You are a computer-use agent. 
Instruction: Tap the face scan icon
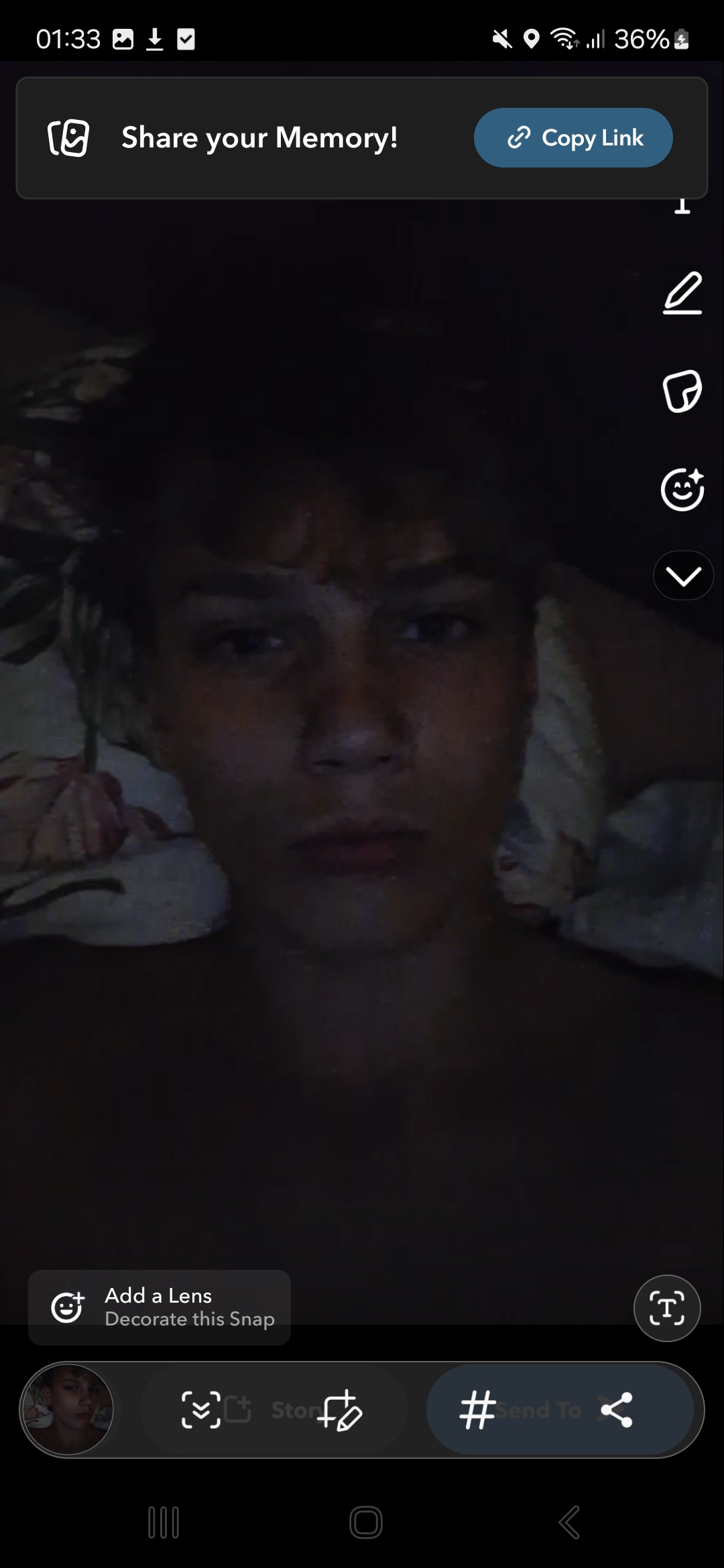[x=201, y=1409]
